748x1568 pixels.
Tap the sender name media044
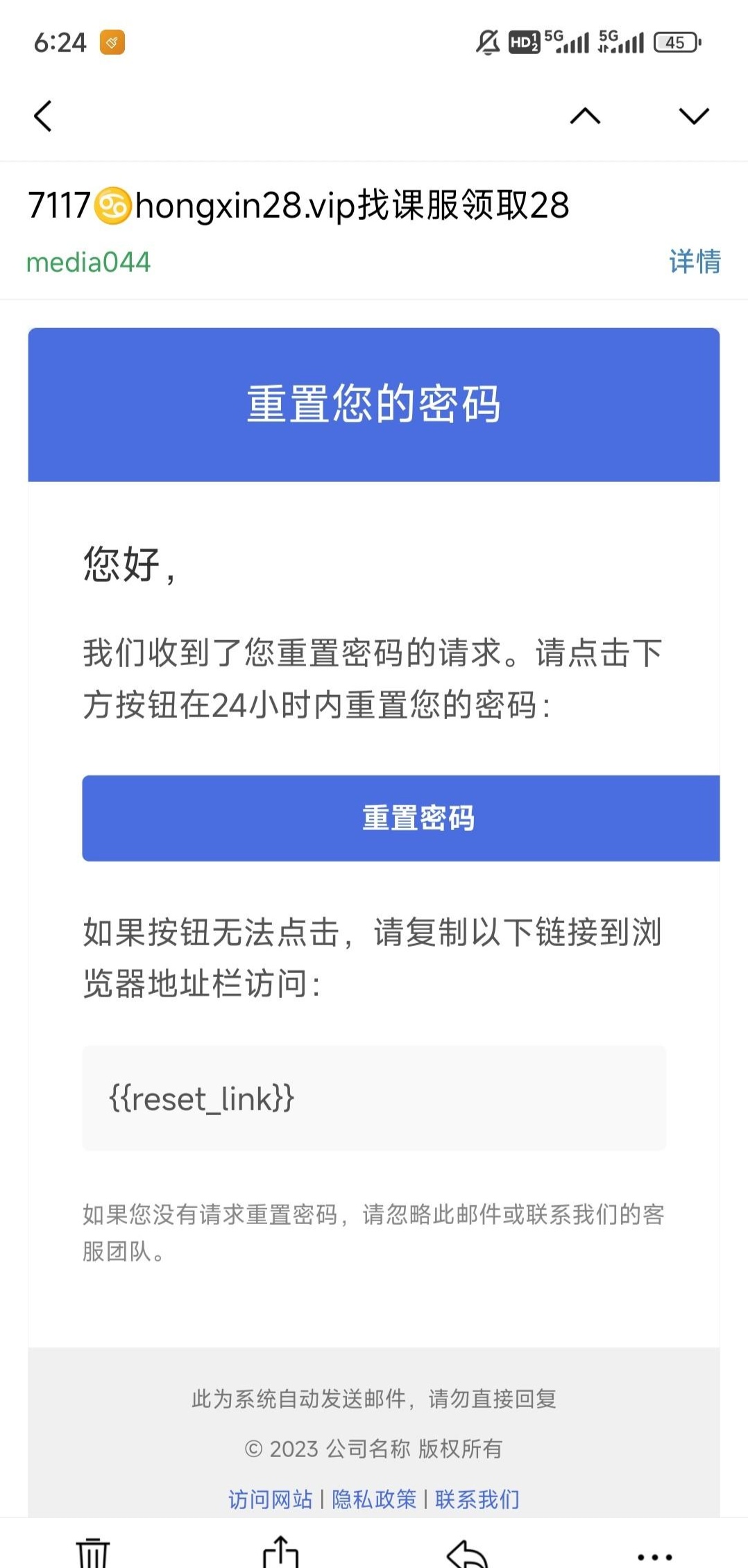(88, 262)
